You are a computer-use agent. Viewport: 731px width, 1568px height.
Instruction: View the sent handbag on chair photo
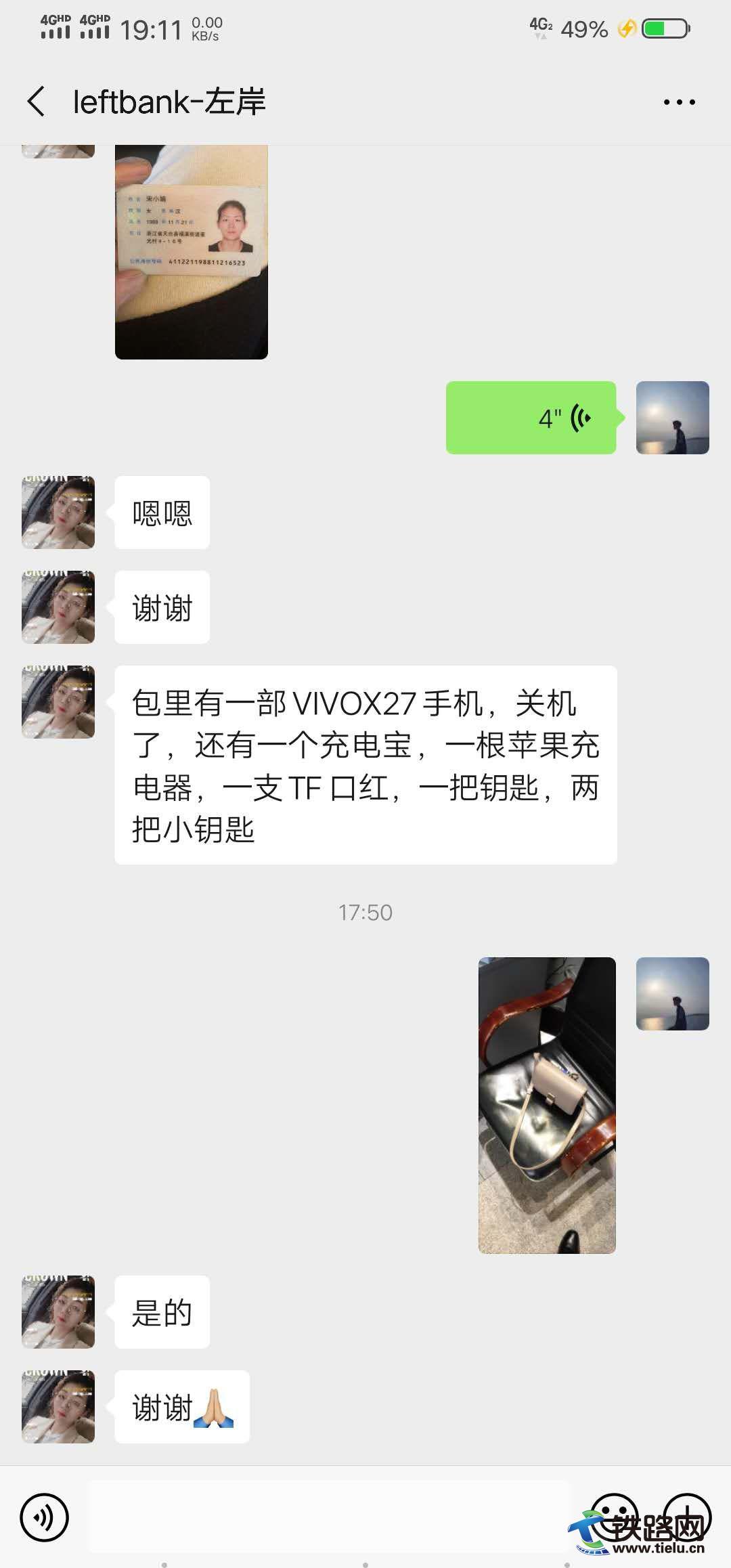547,1105
